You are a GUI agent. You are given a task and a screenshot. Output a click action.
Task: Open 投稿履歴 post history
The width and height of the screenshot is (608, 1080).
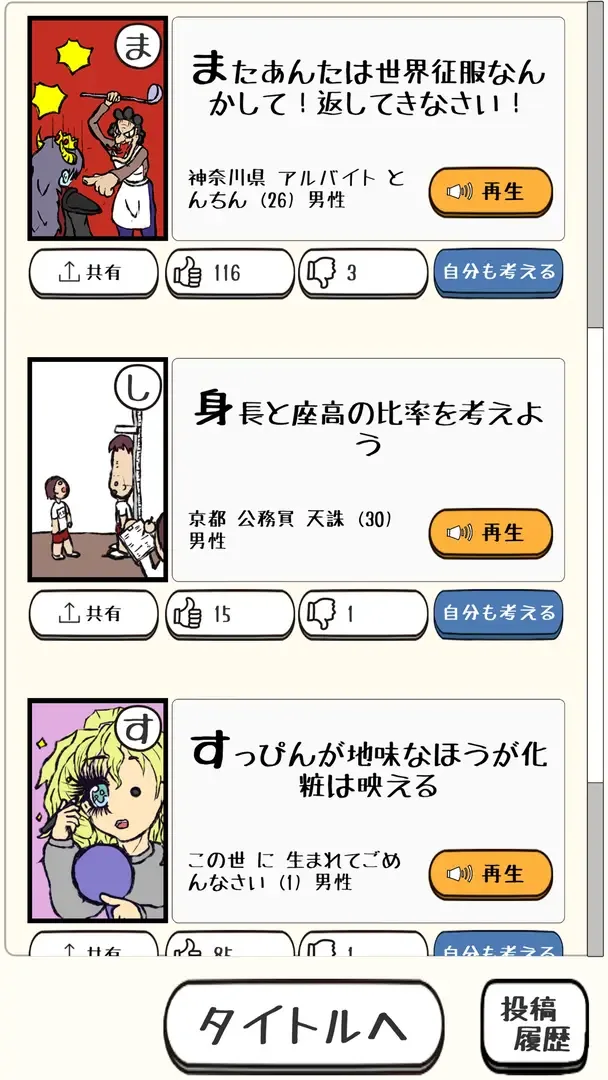[x=534, y=1024]
